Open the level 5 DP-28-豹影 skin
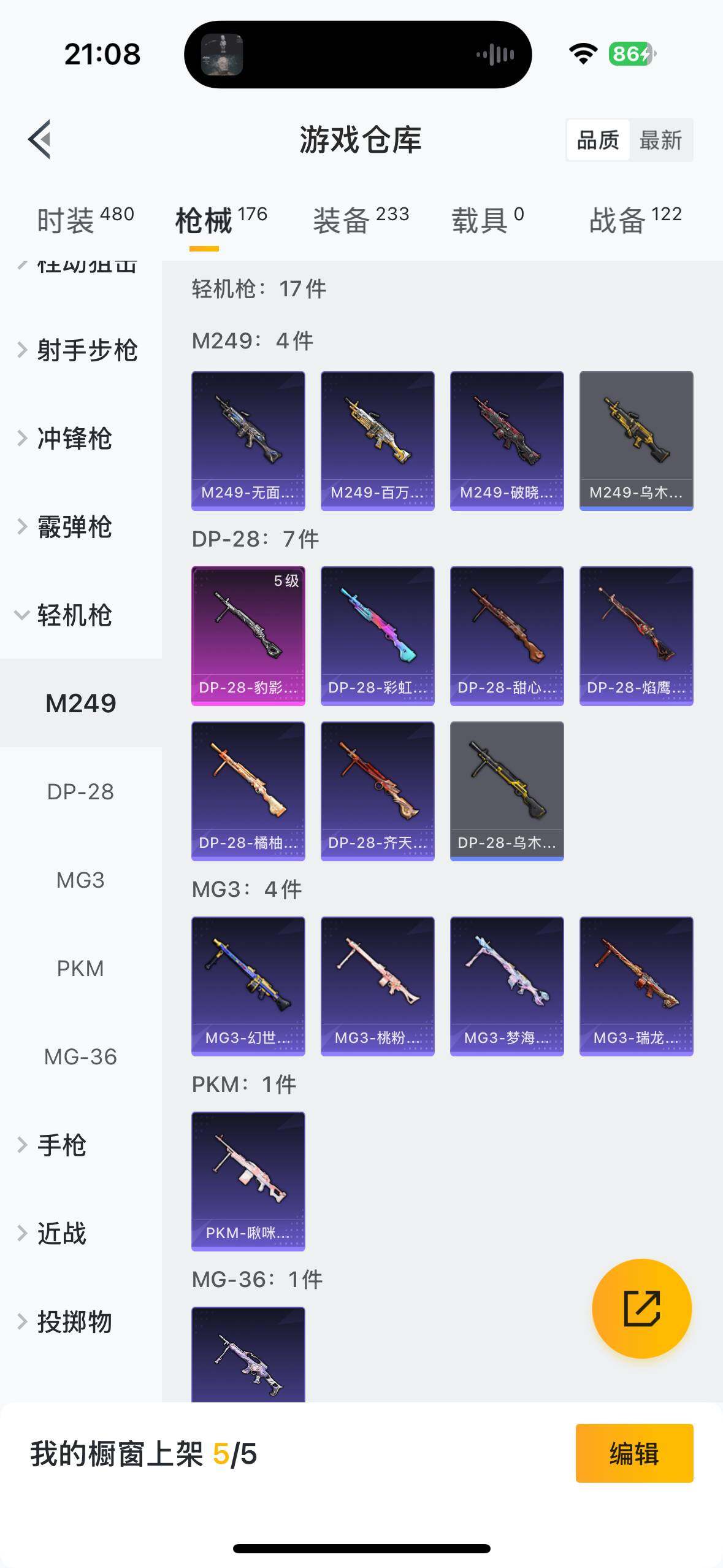 (x=248, y=636)
